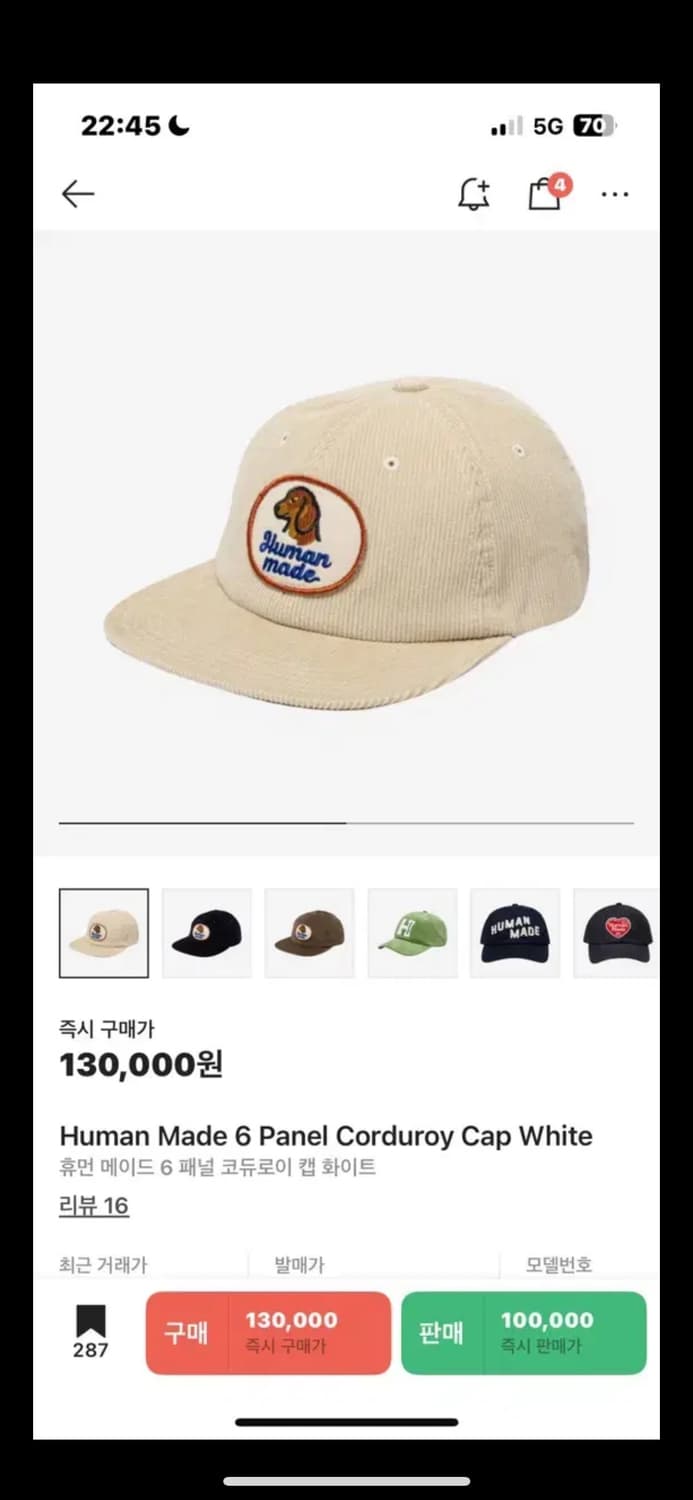Select the beige corduroy cap thumbnail
This screenshot has width=693, height=1500.
coord(104,933)
